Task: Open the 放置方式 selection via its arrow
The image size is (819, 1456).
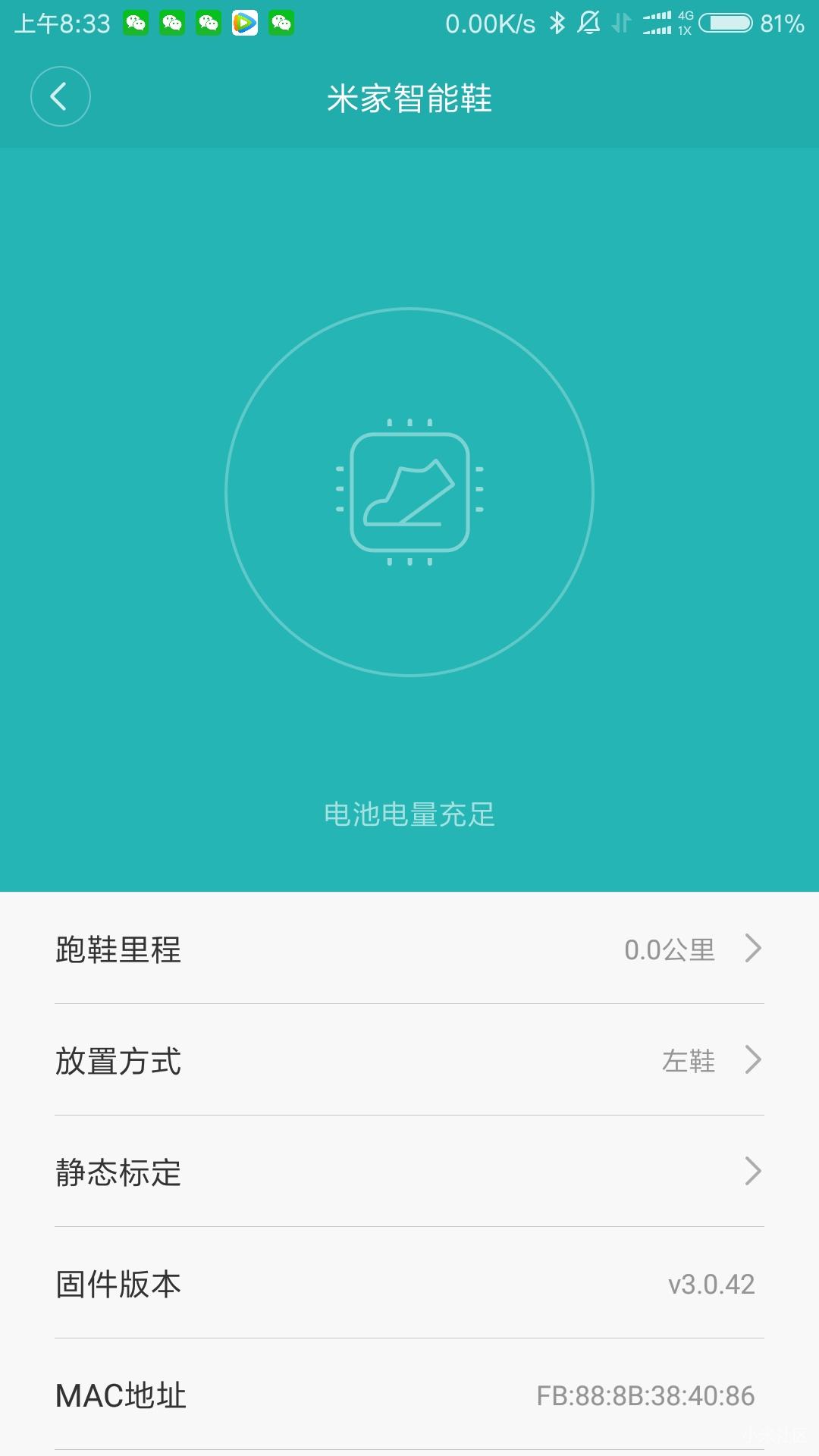Action: click(x=752, y=1060)
